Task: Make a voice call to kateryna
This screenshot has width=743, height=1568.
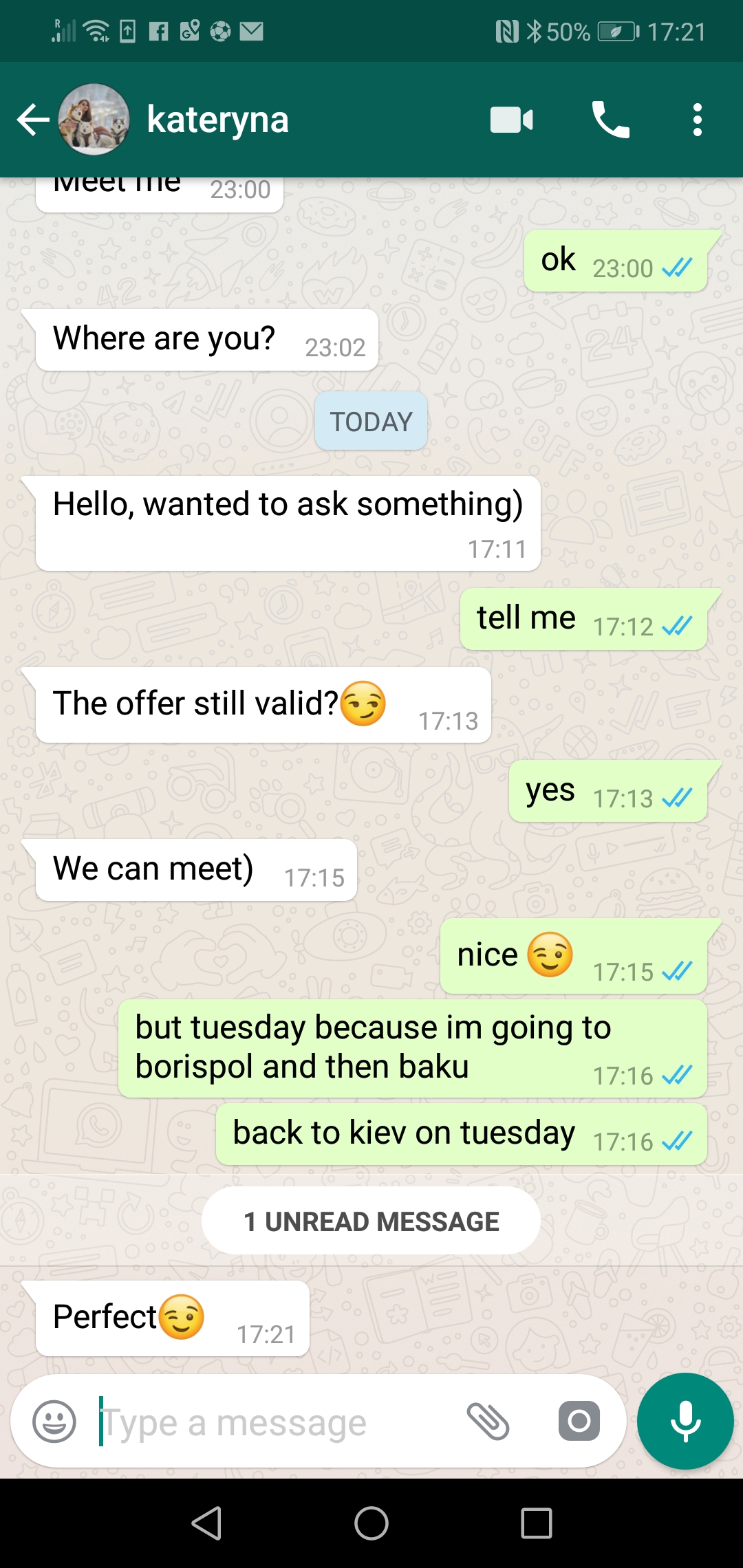Action: click(611, 119)
